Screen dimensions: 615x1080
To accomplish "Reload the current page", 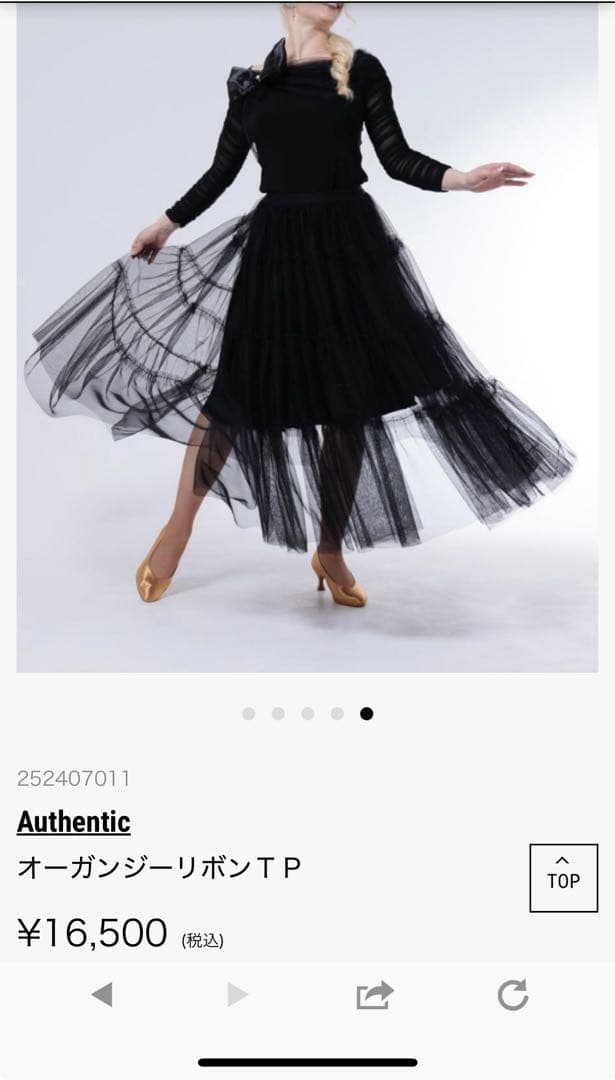I will (x=512, y=994).
